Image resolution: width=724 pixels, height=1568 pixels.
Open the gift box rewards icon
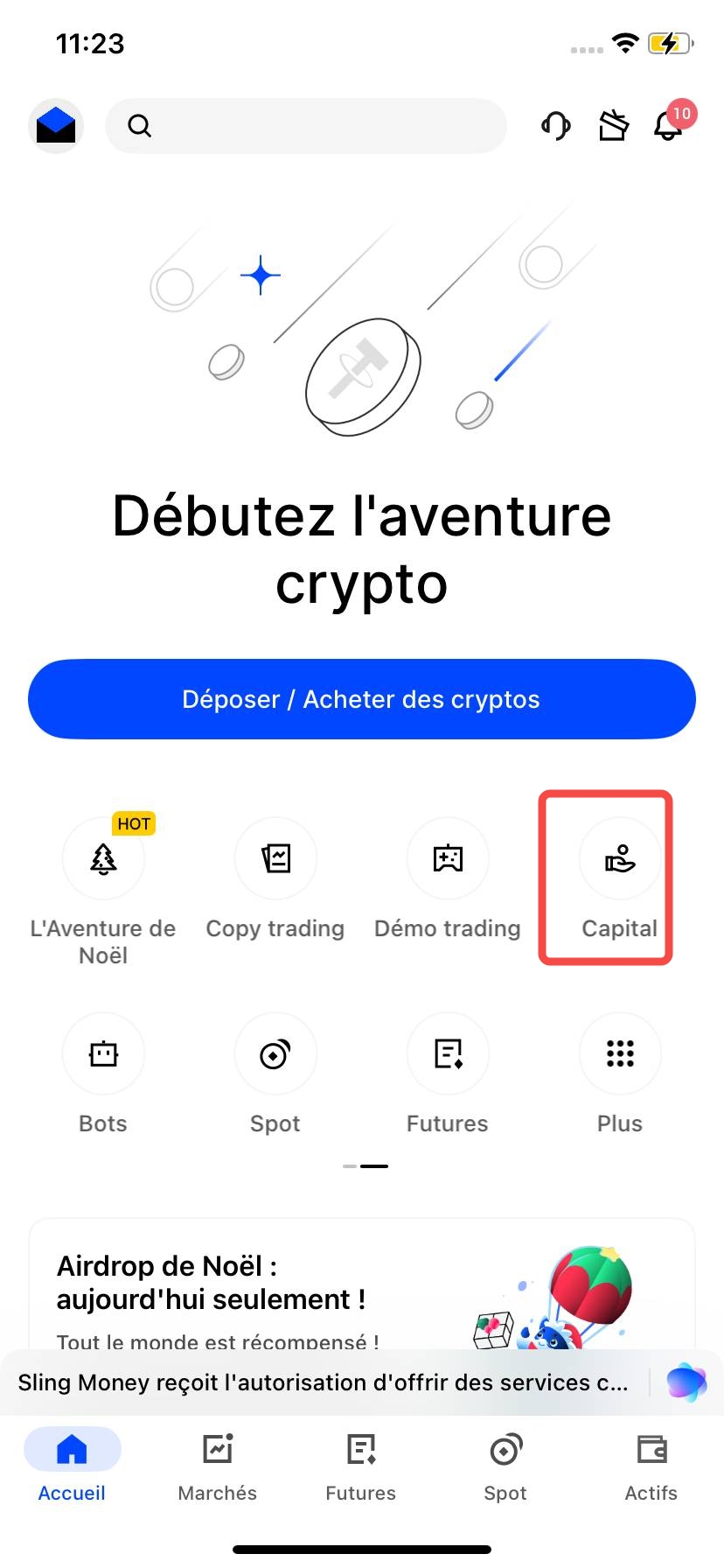pos(613,126)
